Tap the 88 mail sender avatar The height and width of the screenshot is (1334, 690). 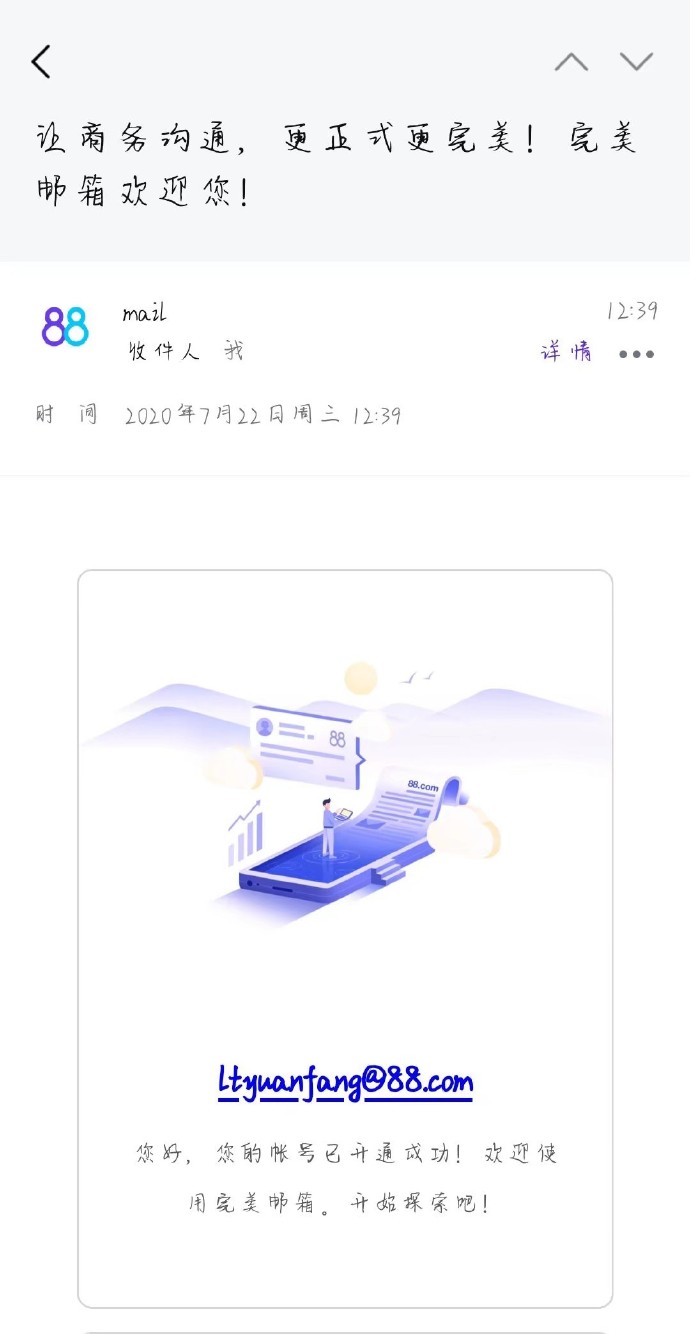pyautogui.click(x=66, y=326)
